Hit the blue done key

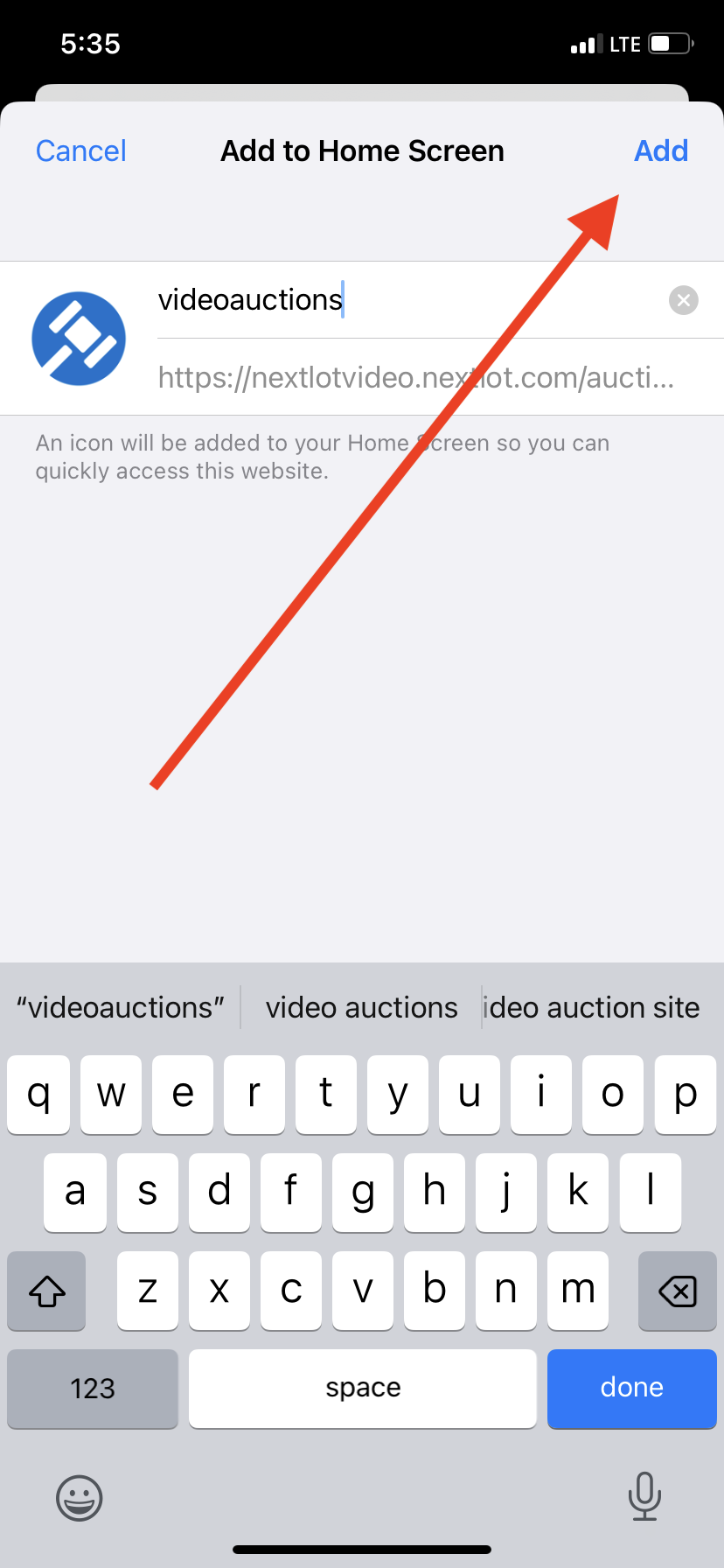[x=631, y=1388]
